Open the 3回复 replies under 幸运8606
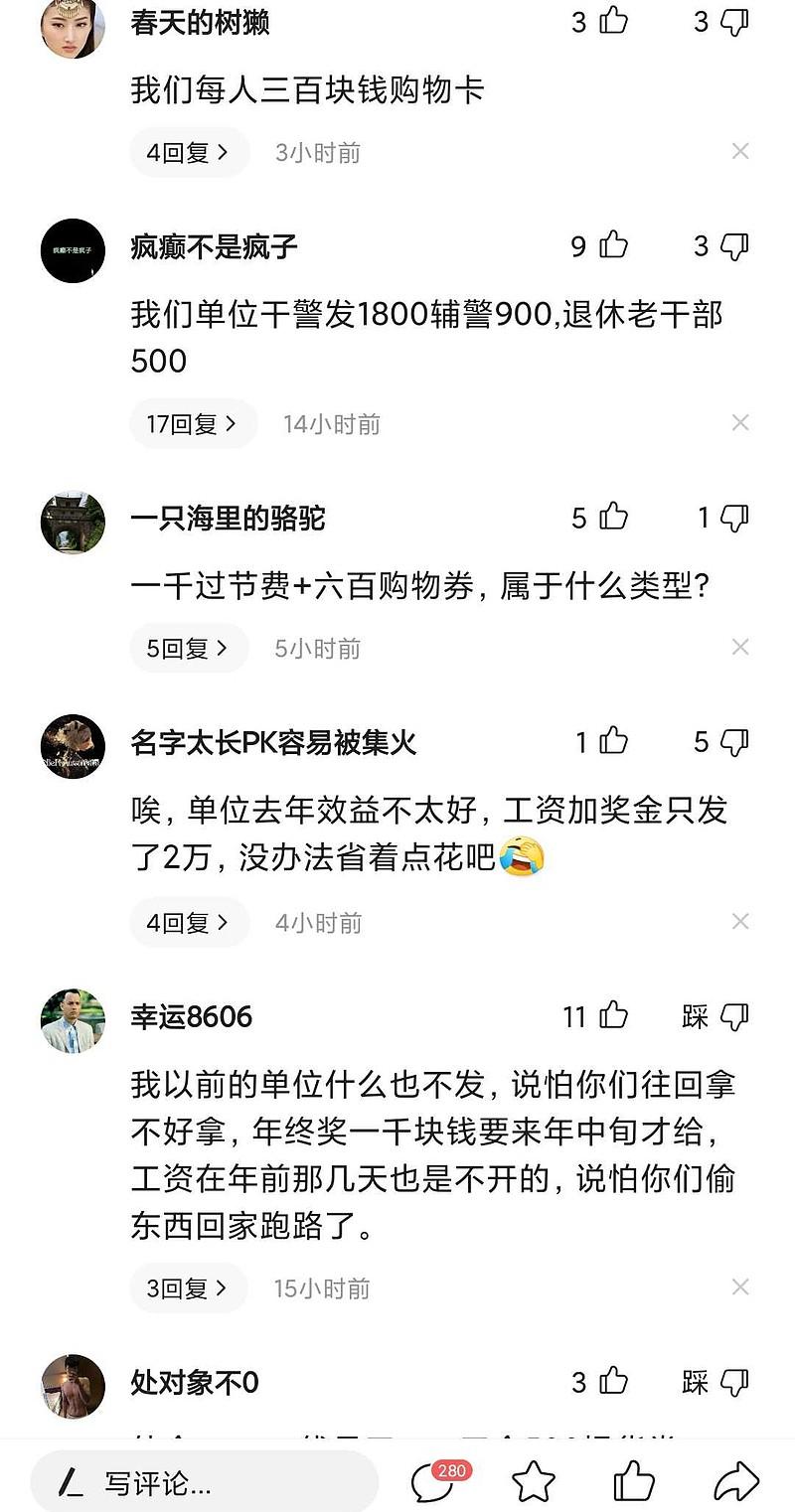 point(188,1288)
